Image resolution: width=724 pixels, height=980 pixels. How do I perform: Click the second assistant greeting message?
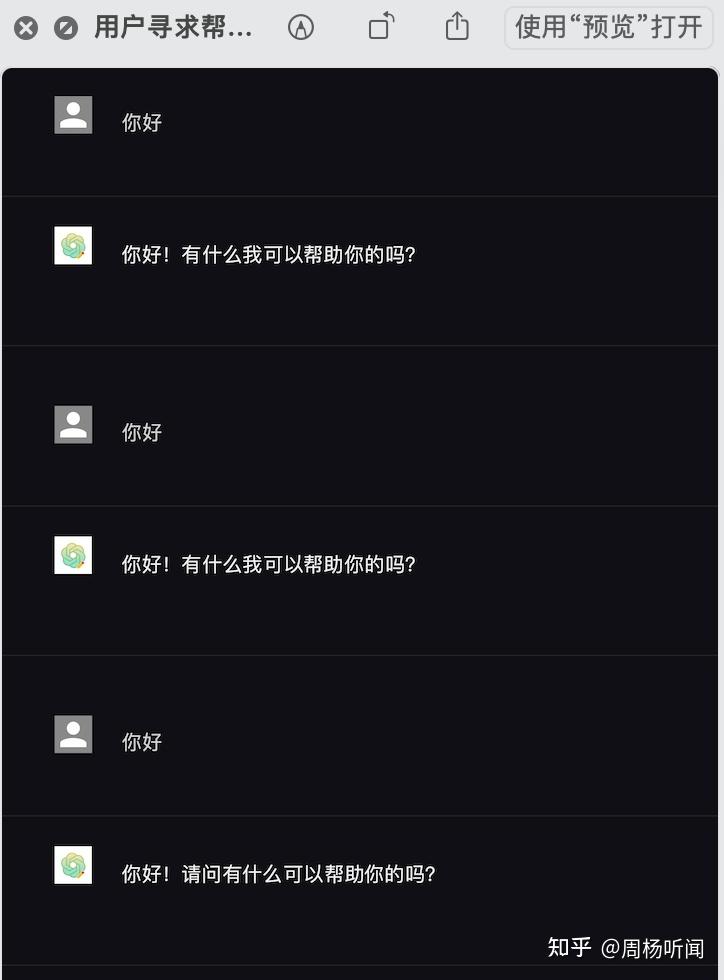(x=269, y=563)
